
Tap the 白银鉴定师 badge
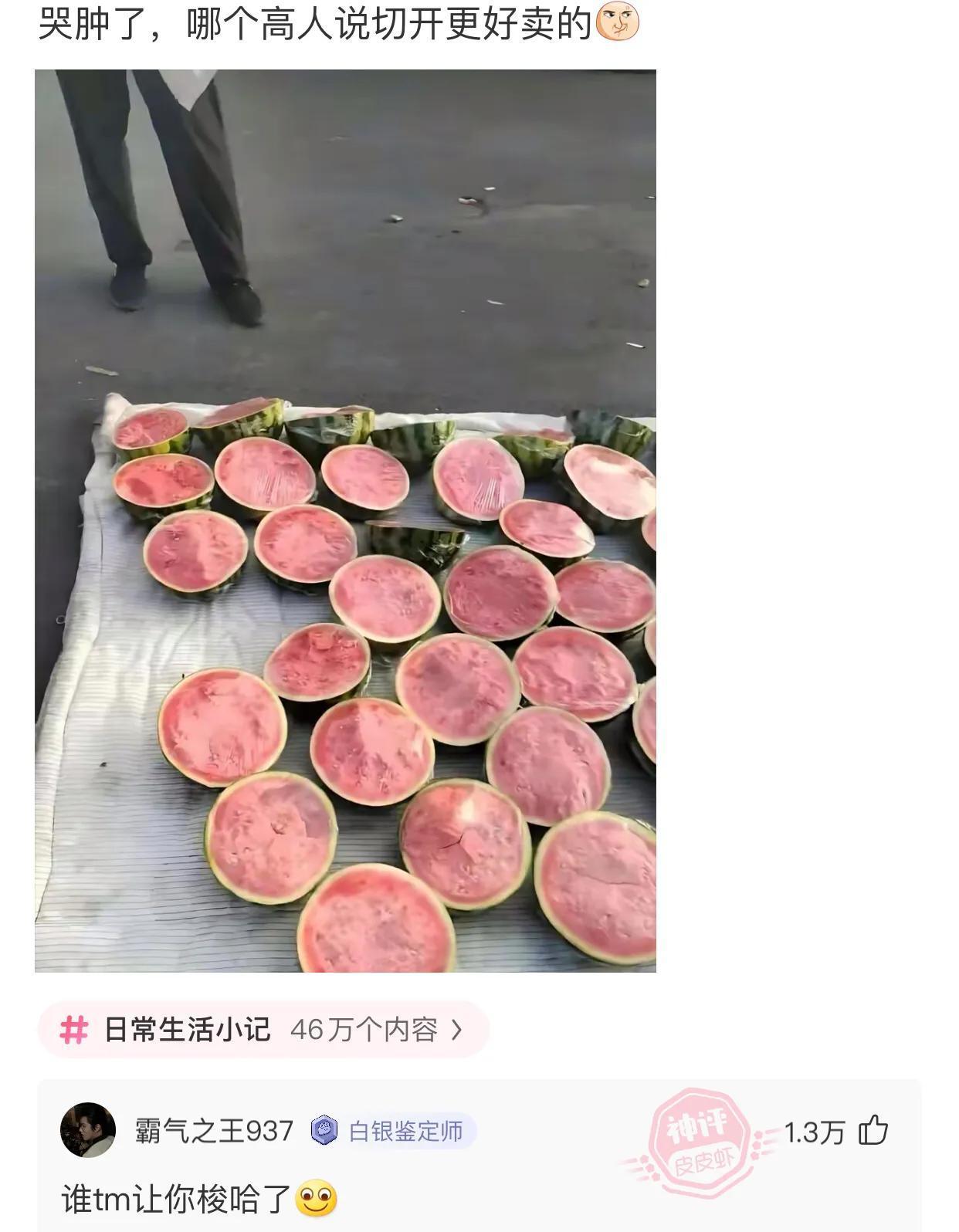click(x=393, y=1132)
